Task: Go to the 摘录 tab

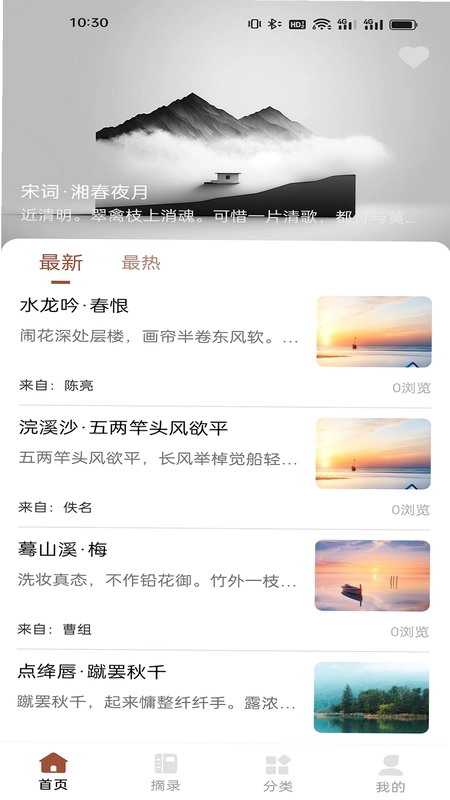Action: point(165,771)
